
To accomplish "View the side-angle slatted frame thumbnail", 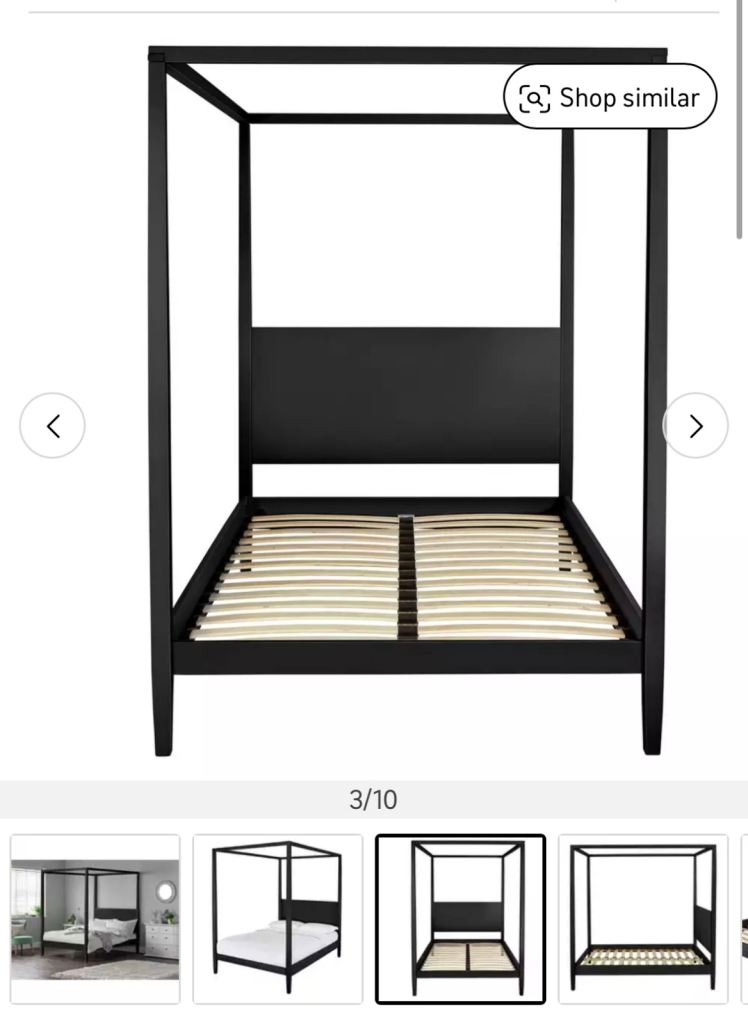I will (x=643, y=919).
